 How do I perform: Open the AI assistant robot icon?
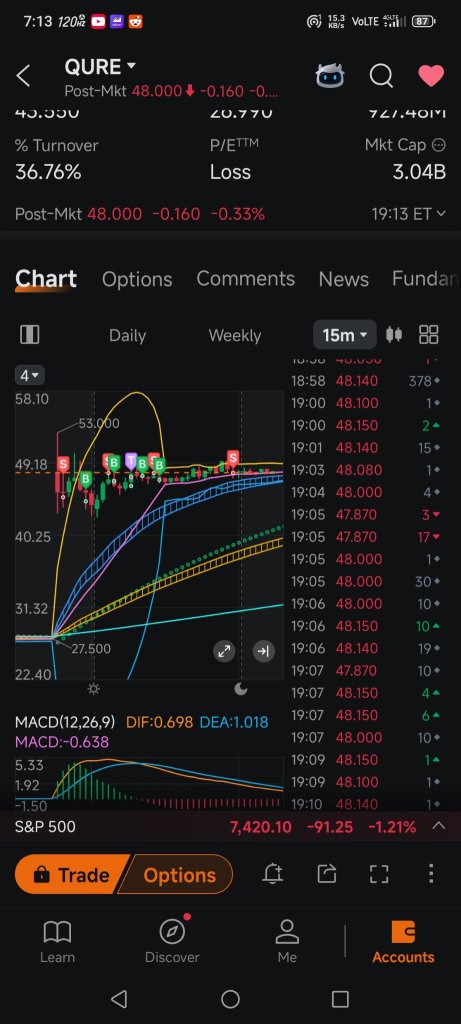click(330, 76)
